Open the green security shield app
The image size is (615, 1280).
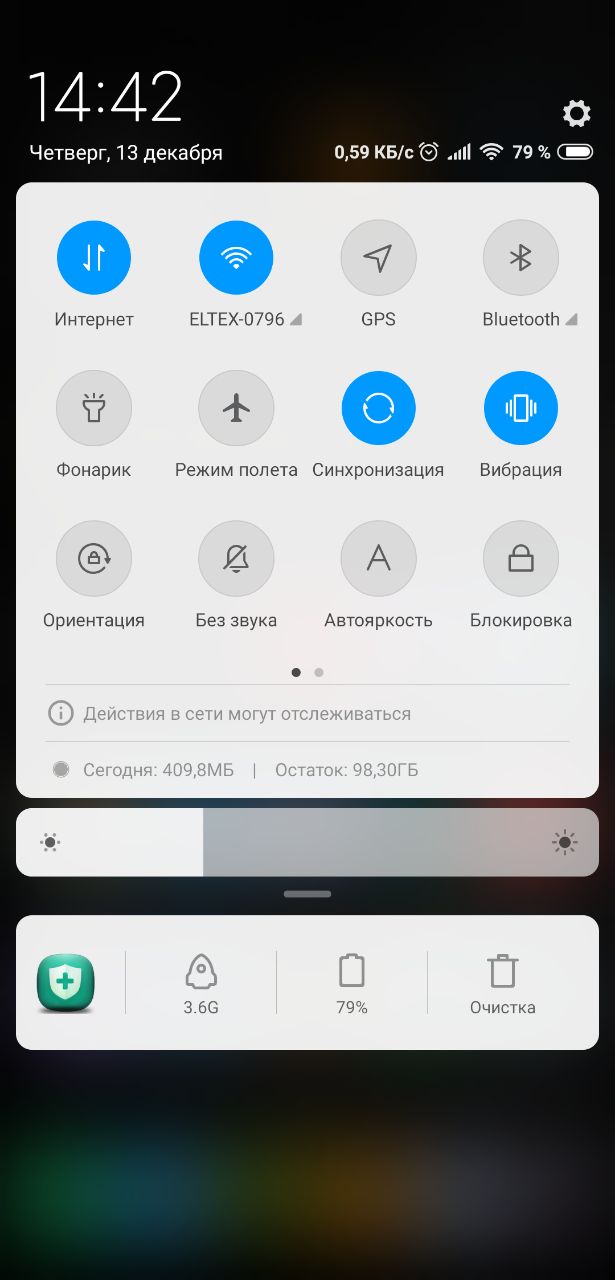click(66, 983)
